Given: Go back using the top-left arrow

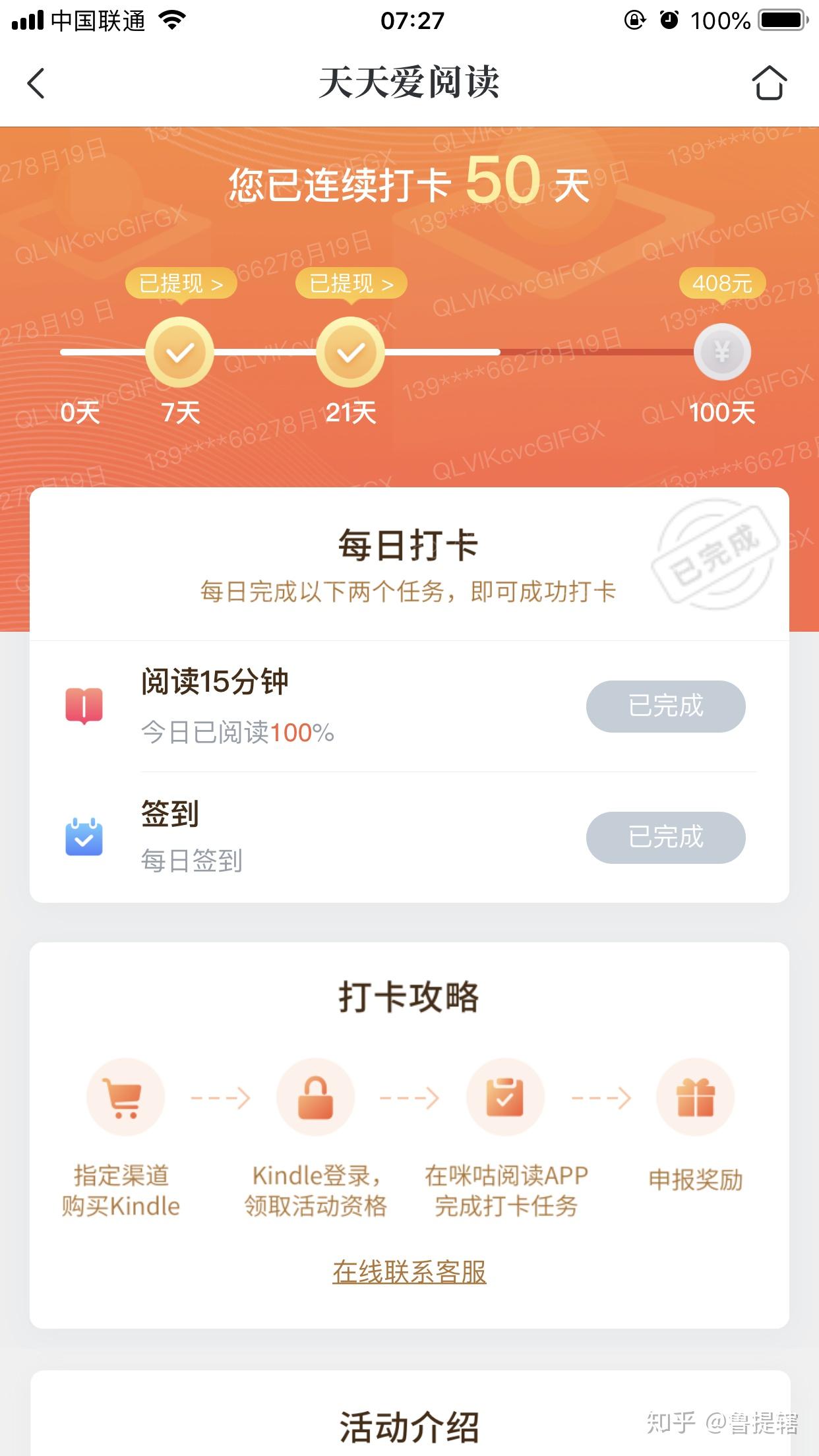Looking at the screenshot, I should [x=36, y=84].
